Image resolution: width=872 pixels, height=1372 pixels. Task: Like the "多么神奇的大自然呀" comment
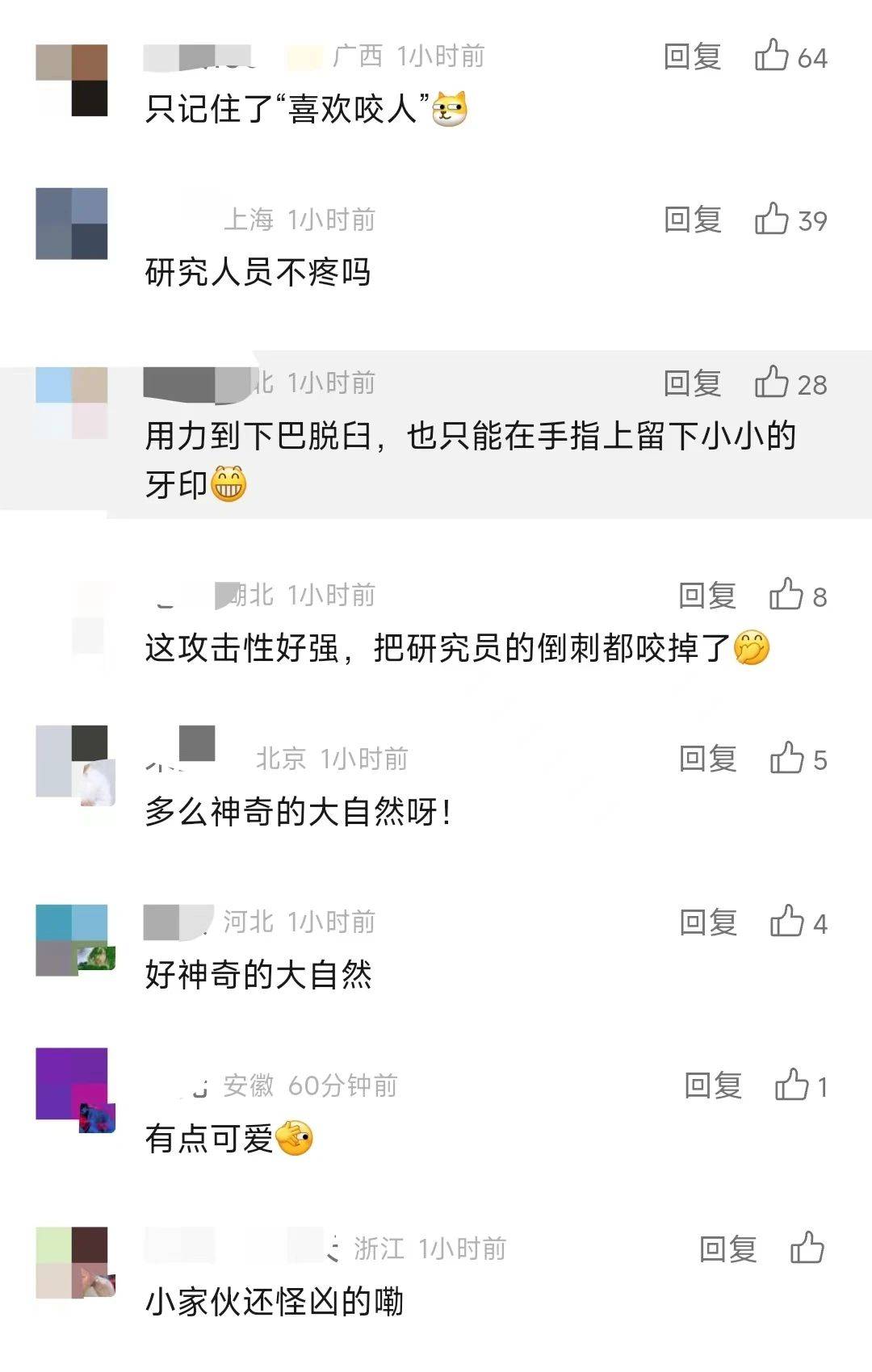click(786, 759)
